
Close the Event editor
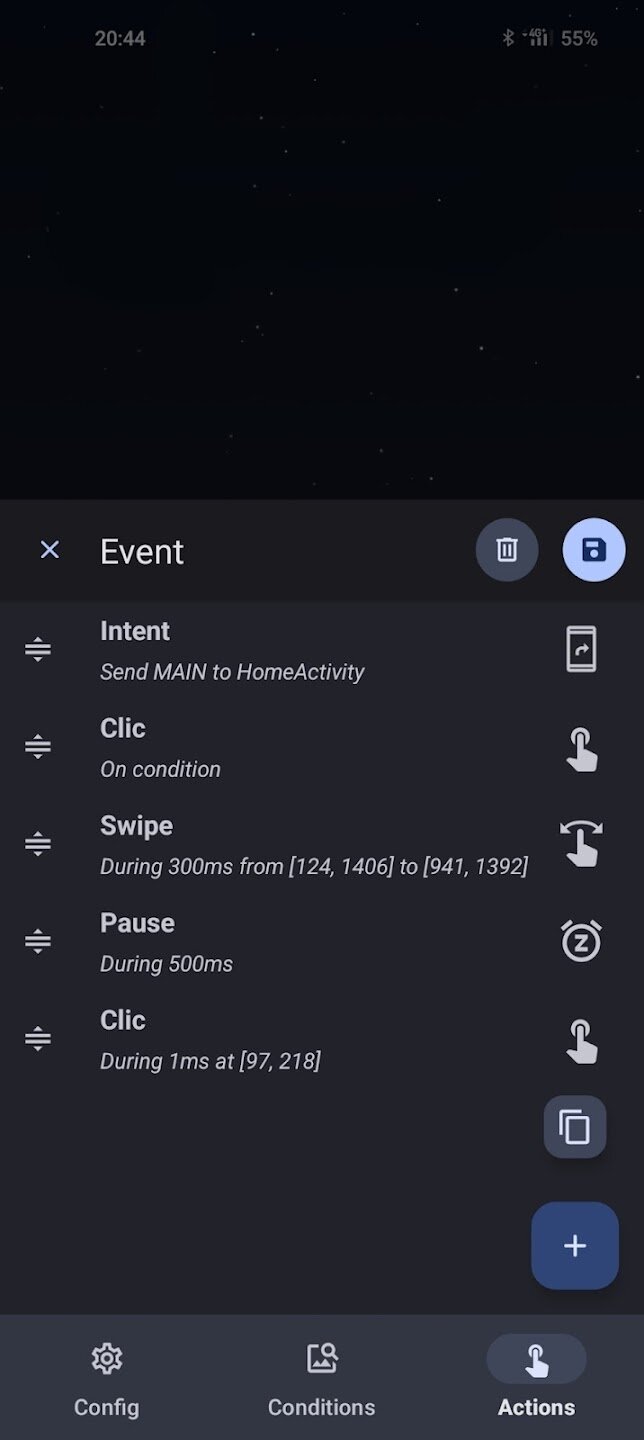tap(49, 550)
